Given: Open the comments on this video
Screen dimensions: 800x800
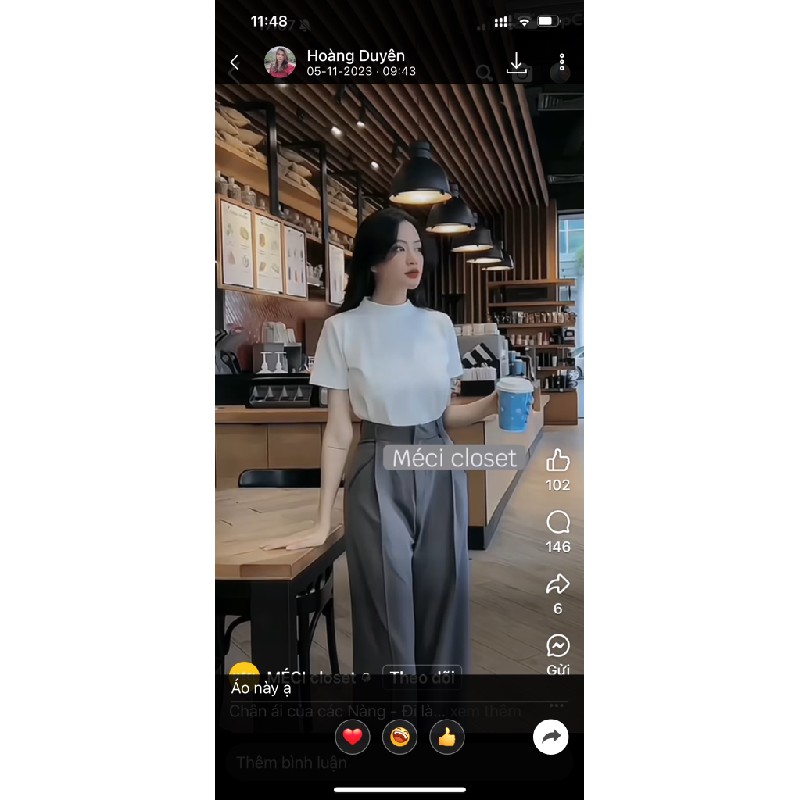Looking at the screenshot, I should [558, 522].
